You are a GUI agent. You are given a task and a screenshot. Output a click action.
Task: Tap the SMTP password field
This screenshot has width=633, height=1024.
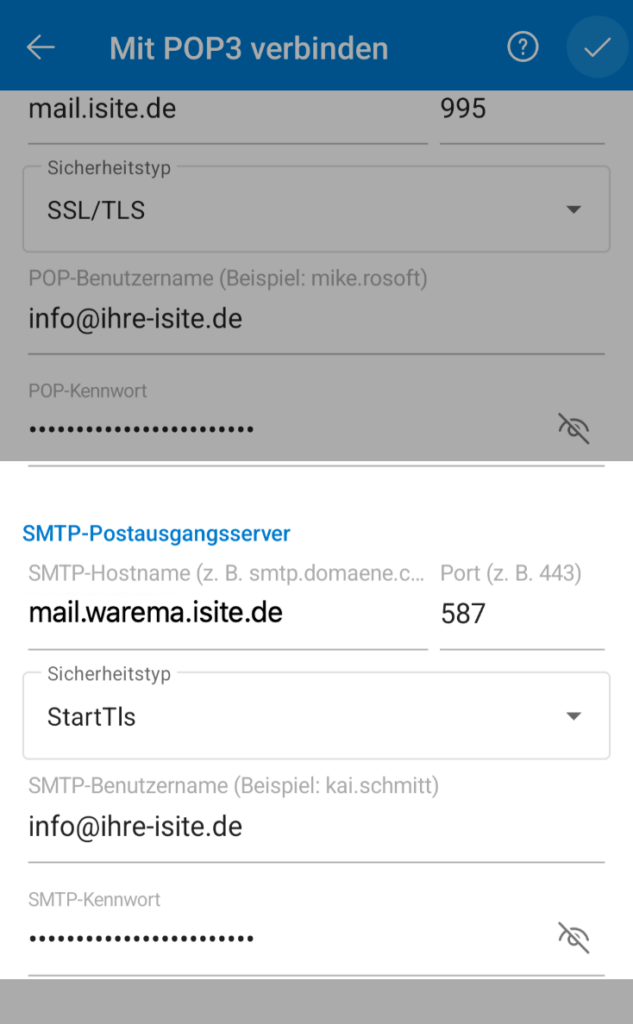pyautogui.click(x=280, y=938)
